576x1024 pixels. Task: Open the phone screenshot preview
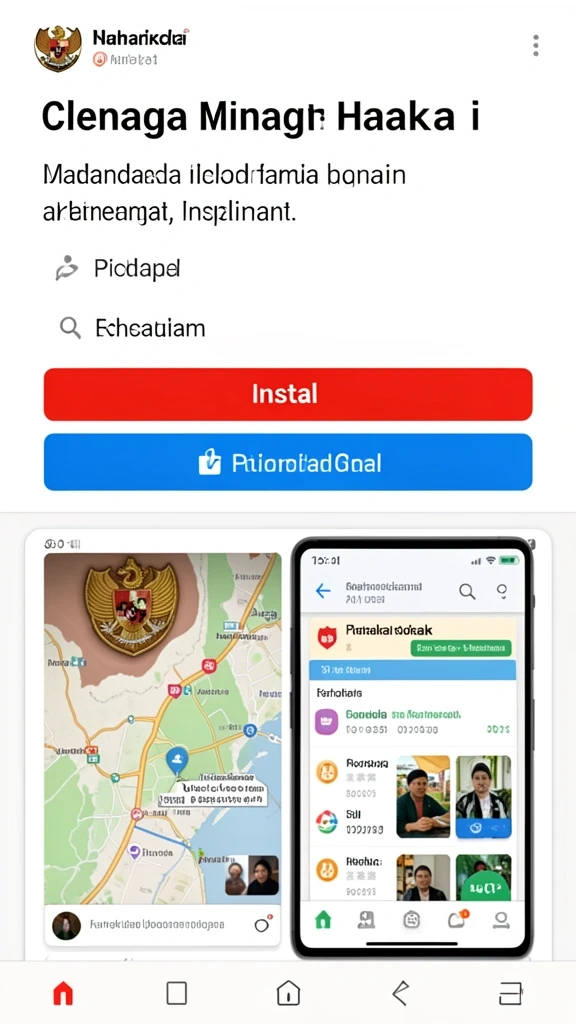tap(412, 746)
